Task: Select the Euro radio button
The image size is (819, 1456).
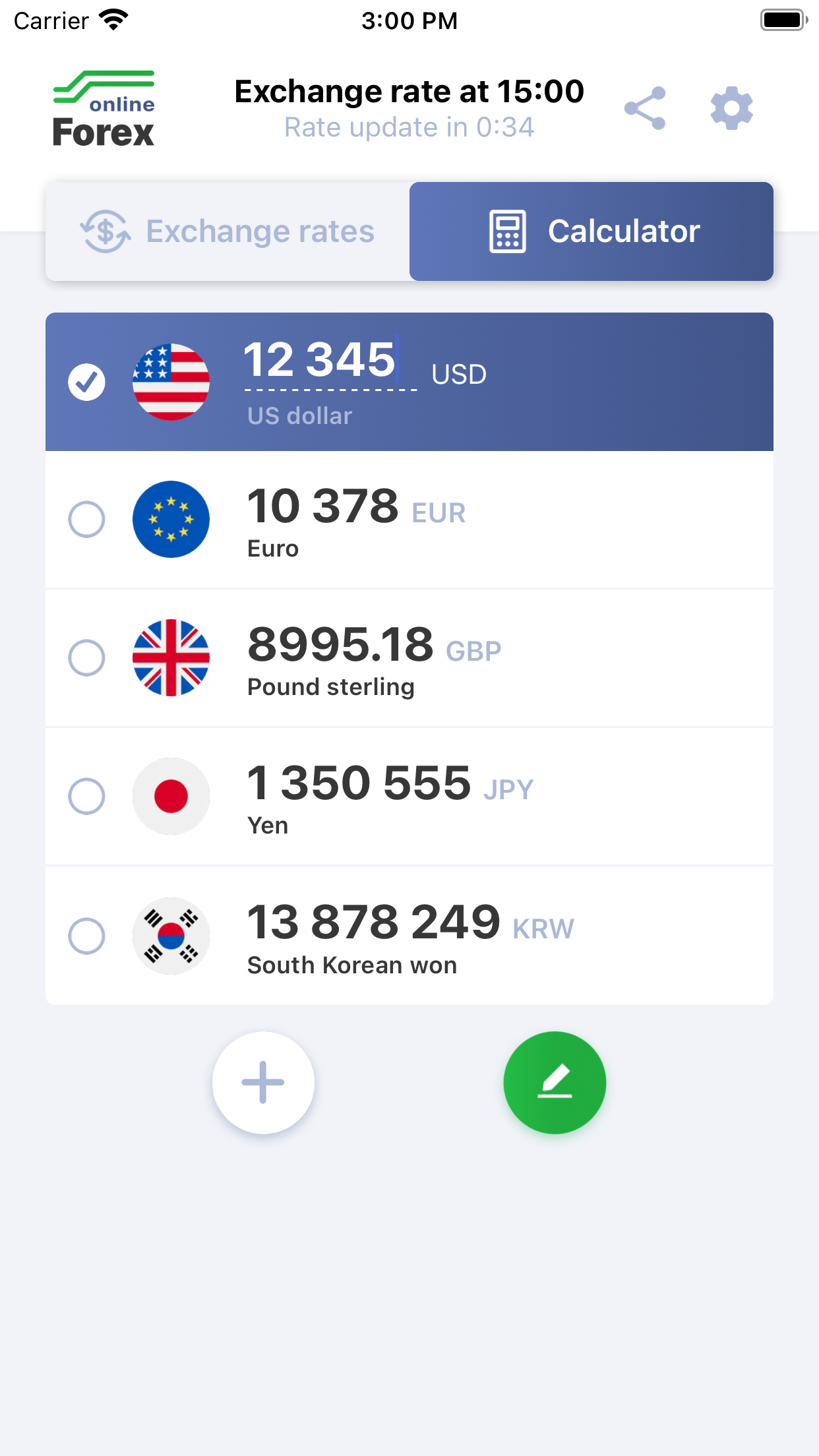Action: tap(86, 520)
